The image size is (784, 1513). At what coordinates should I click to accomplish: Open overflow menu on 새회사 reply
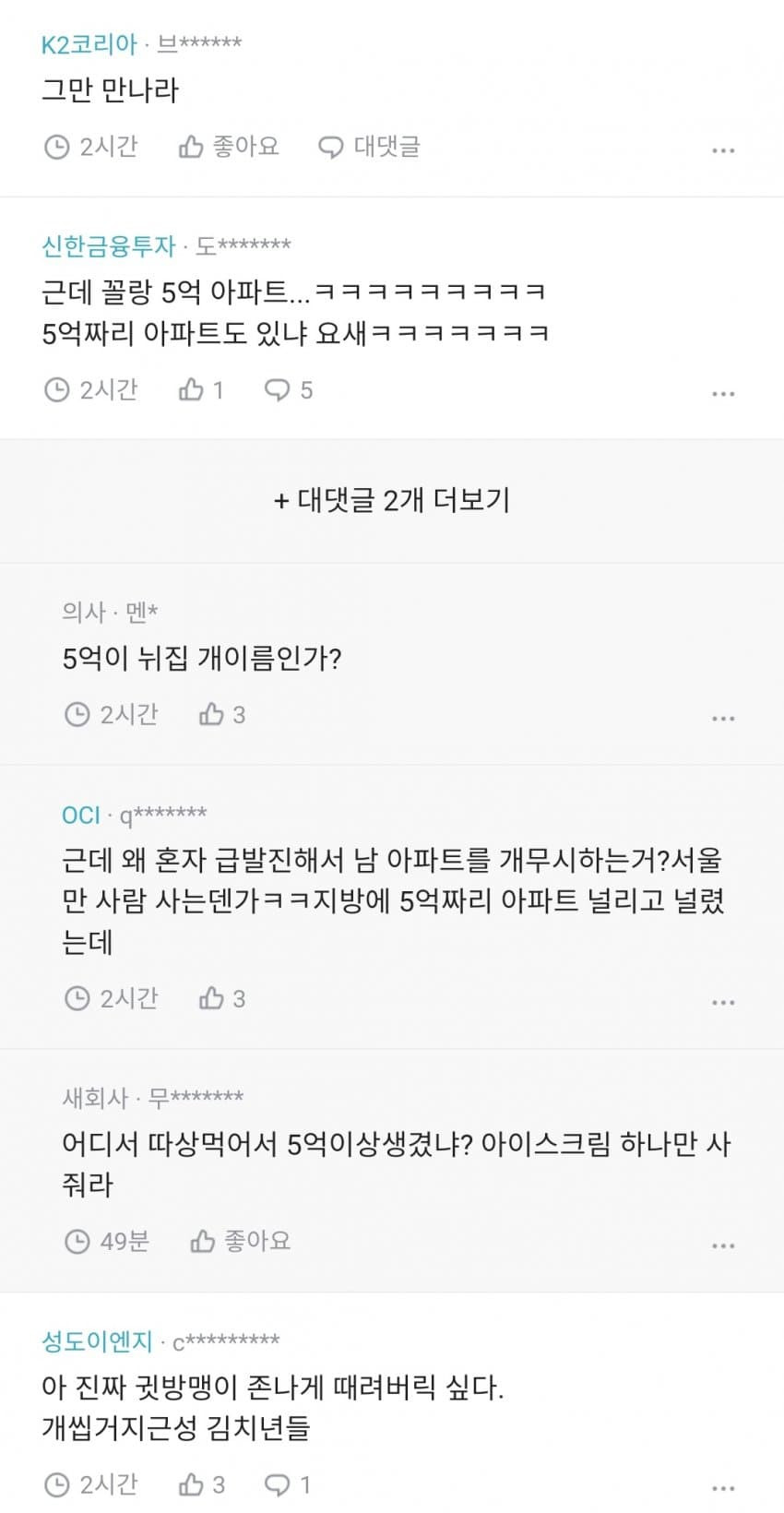723,1245
